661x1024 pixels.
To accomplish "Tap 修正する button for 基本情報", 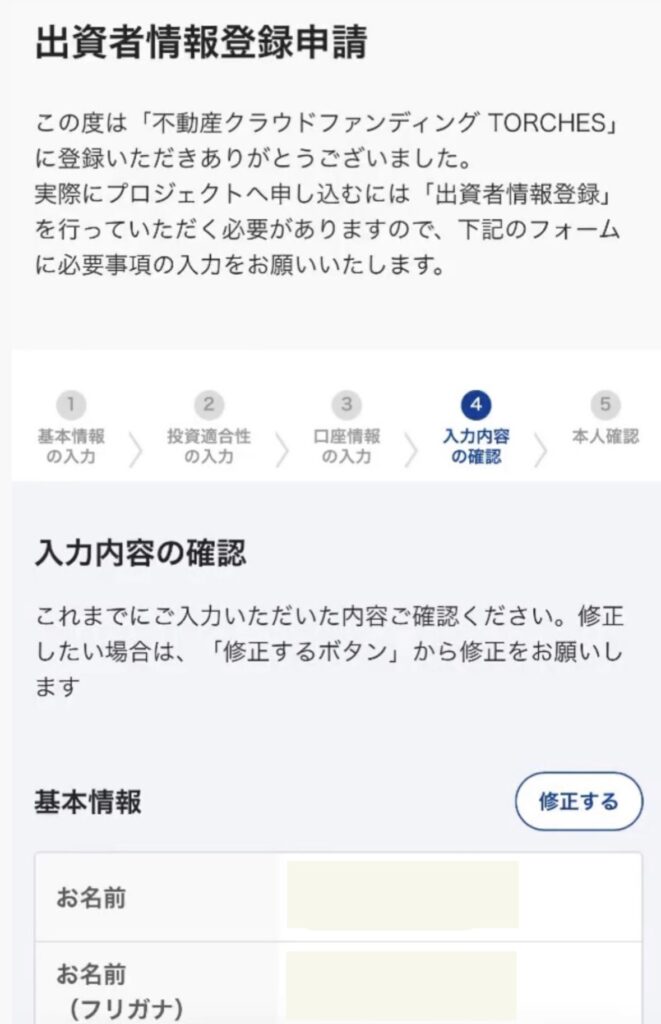I will (578, 801).
